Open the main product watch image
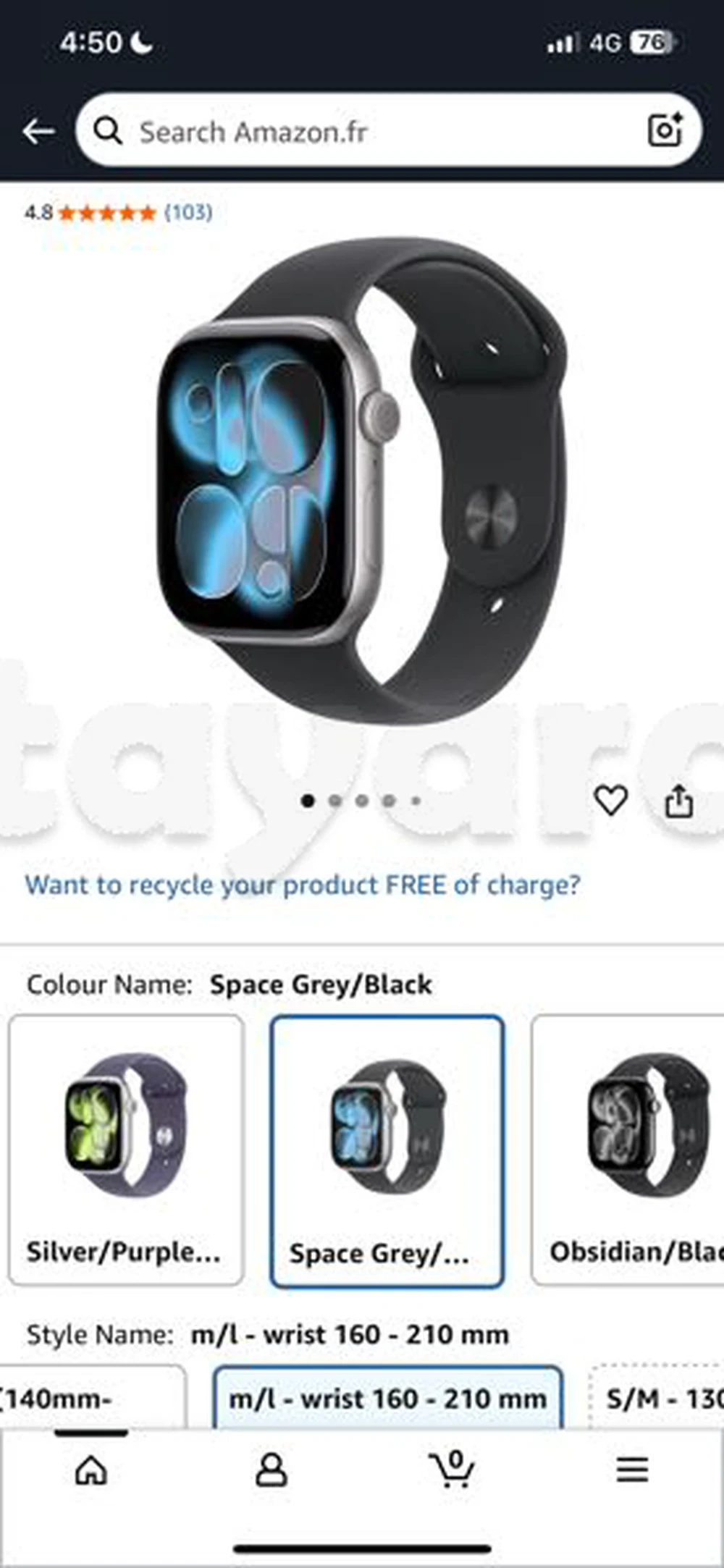Image resolution: width=724 pixels, height=1568 pixels. (362, 481)
